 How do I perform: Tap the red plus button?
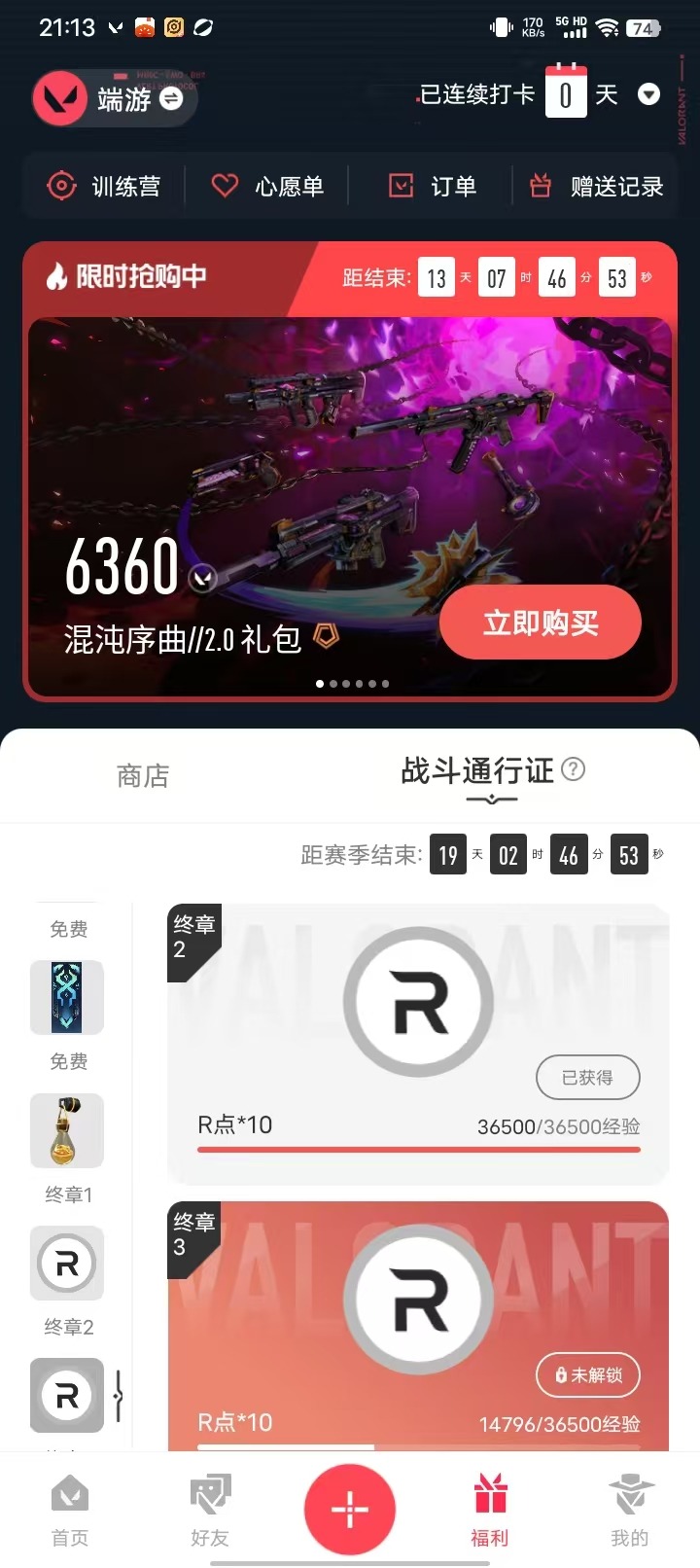click(x=350, y=1509)
